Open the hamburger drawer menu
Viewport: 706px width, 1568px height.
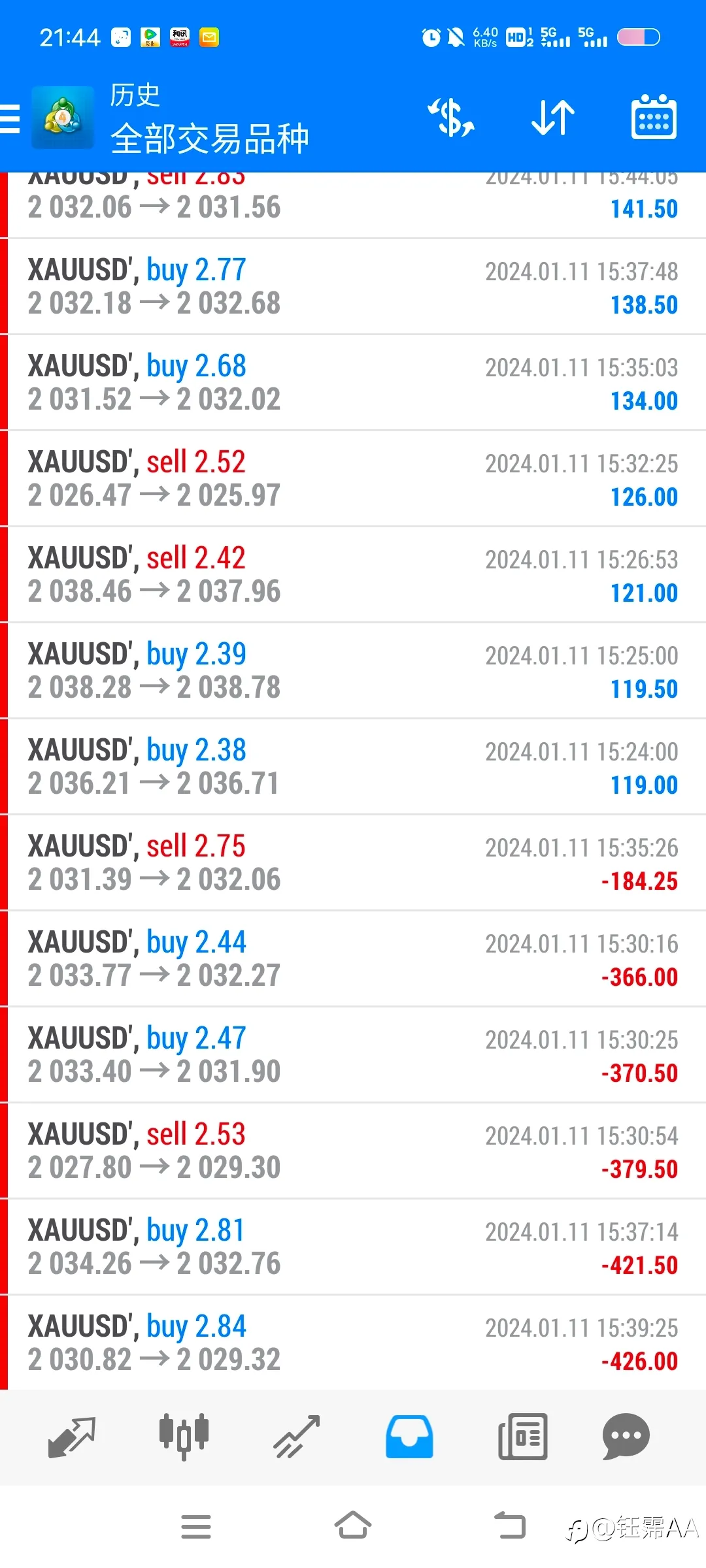pos(10,118)
